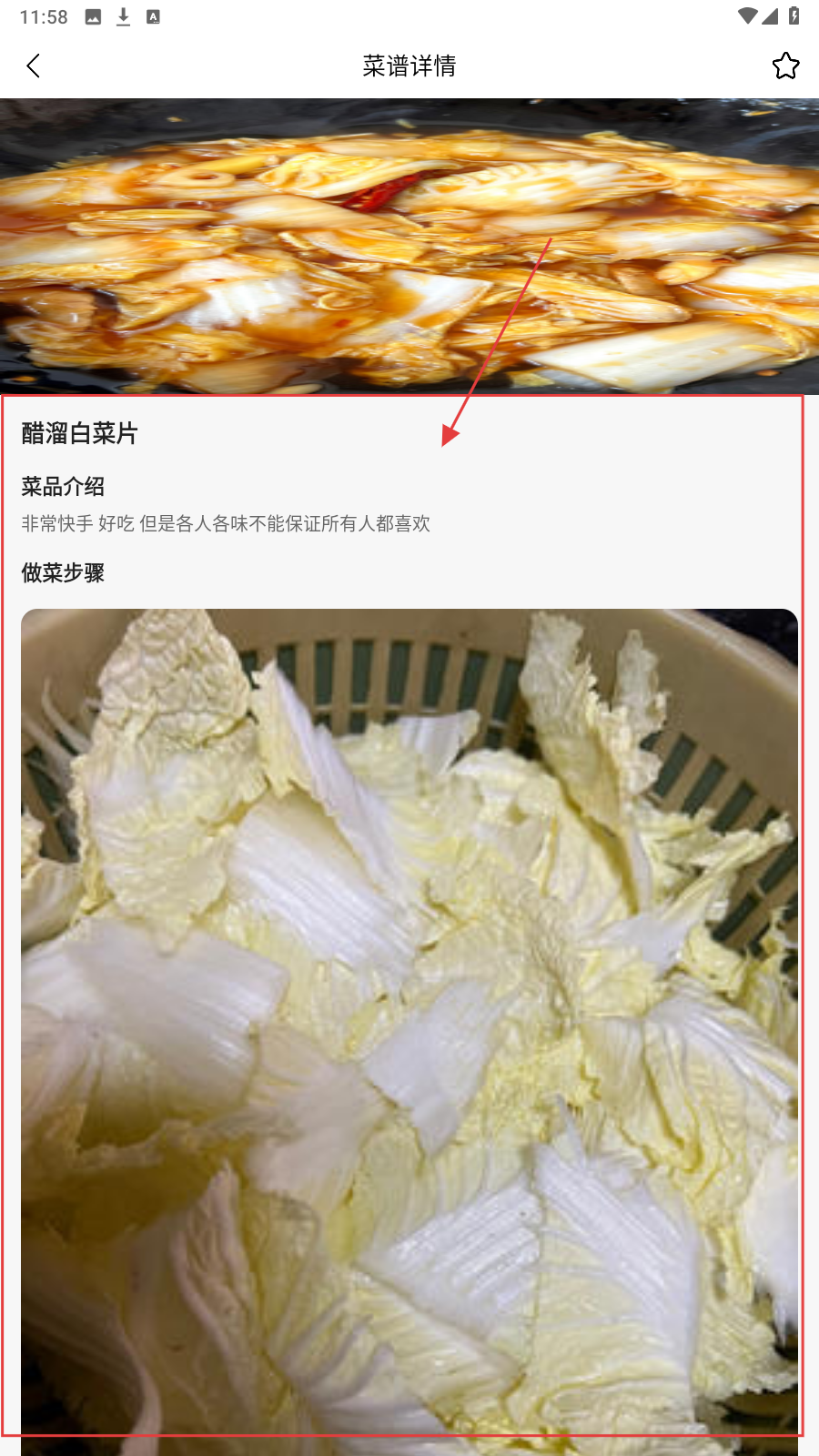819x1456 pixels.
Task: Favorite this recipe with the star icon
Action: (x=785, y=66)
